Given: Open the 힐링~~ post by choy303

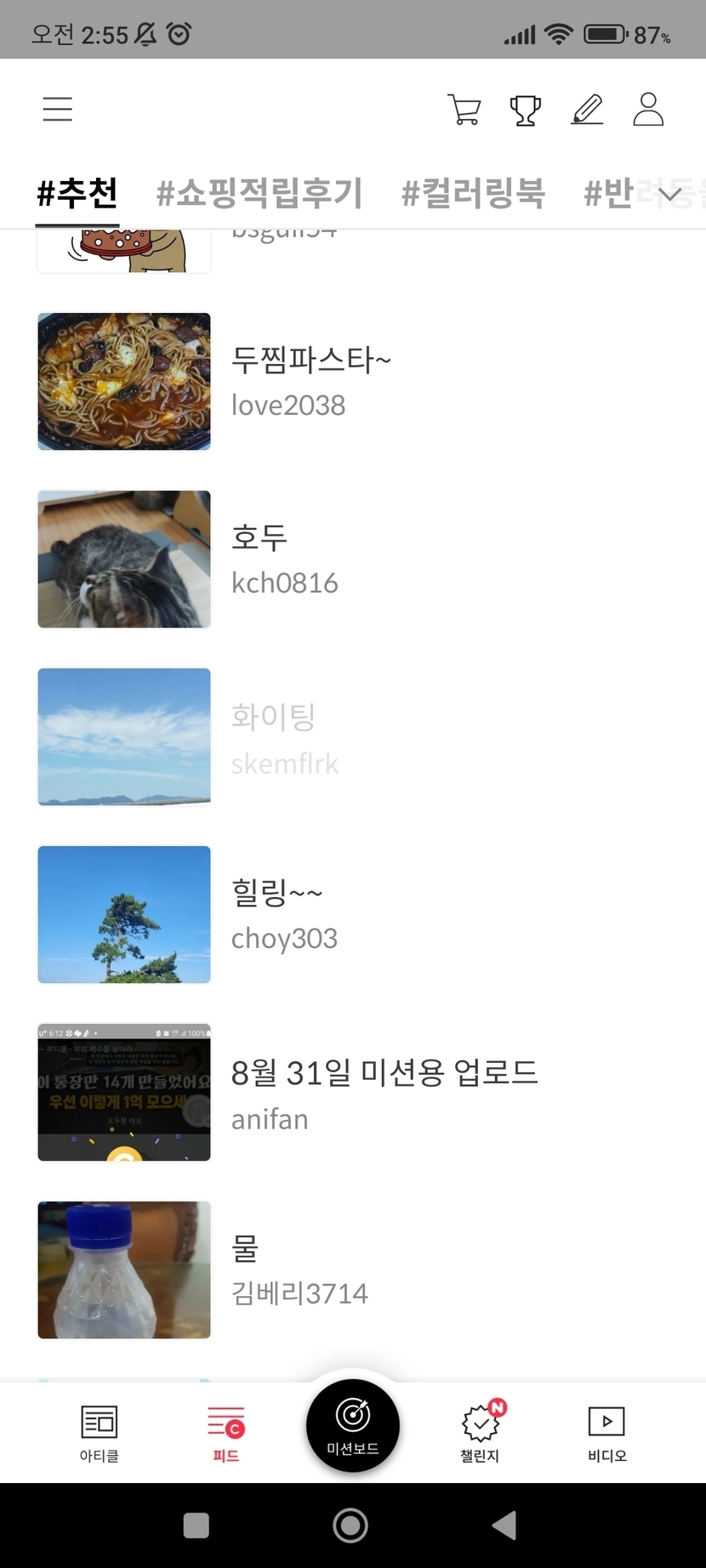Looking at the screenshot, I should tap(284, 915).
